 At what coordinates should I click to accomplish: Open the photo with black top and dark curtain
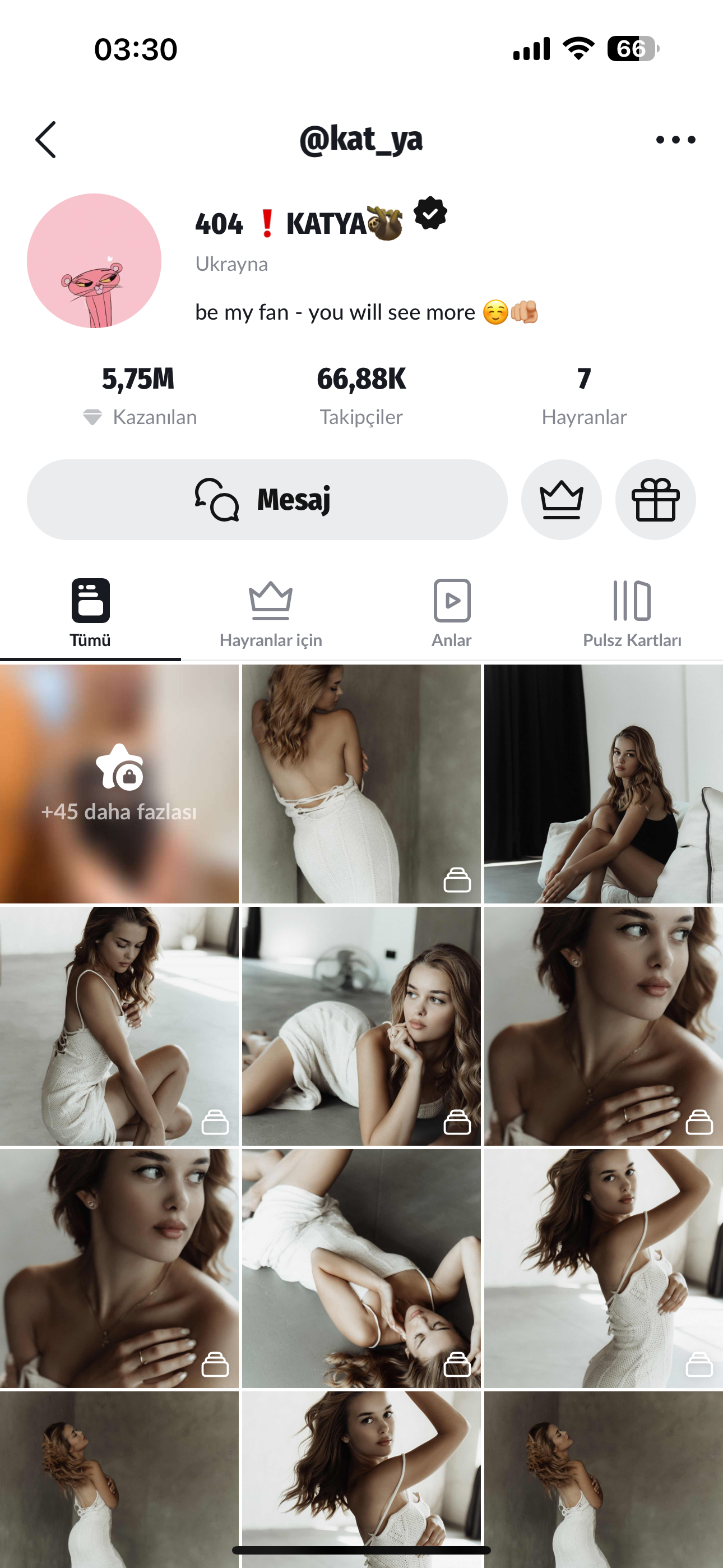tap(603, 784)
